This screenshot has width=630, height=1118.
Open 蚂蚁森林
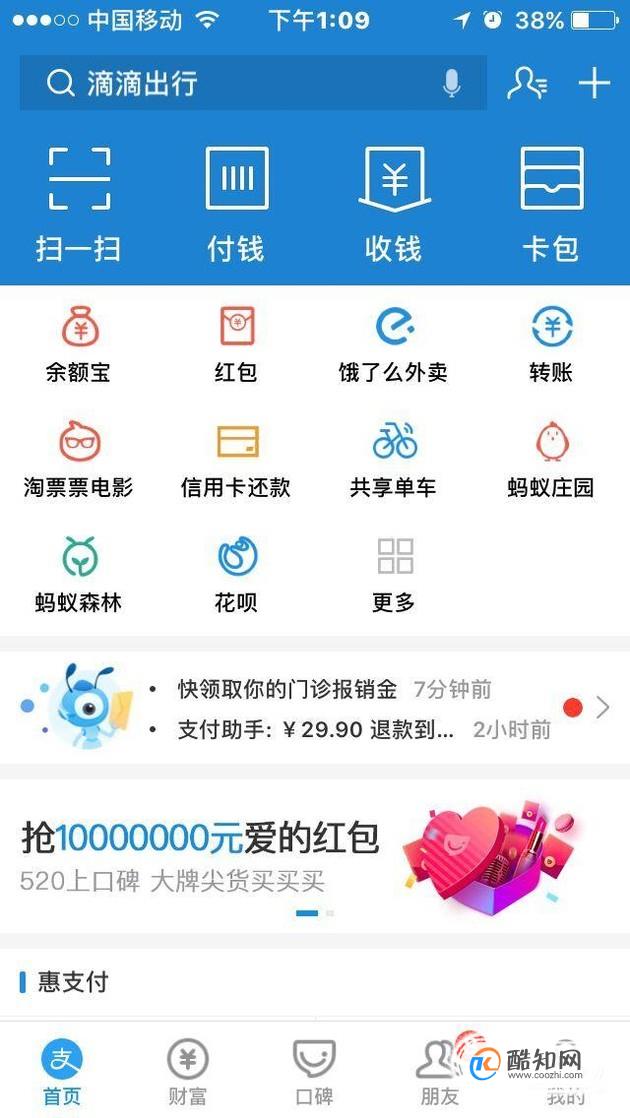coord(79,575)
